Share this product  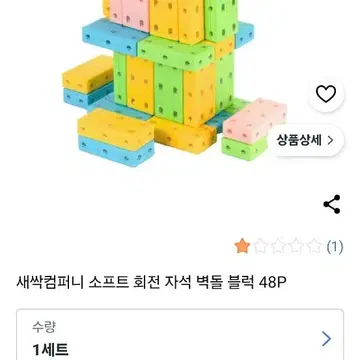pyautogui.click(x=332, y=204)
